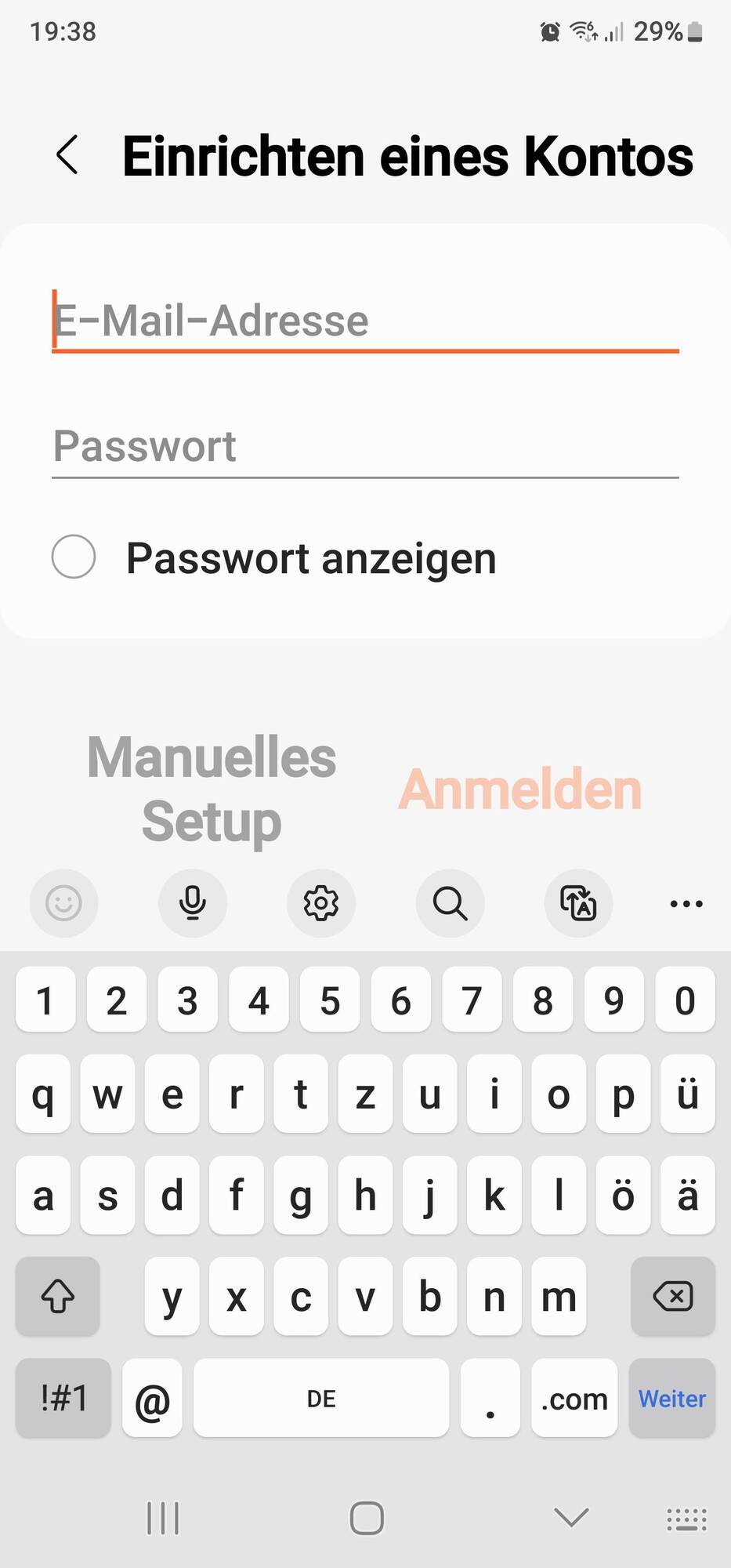Open the keyboard translate tool
731x1568 pixels.
coord(578,903)
